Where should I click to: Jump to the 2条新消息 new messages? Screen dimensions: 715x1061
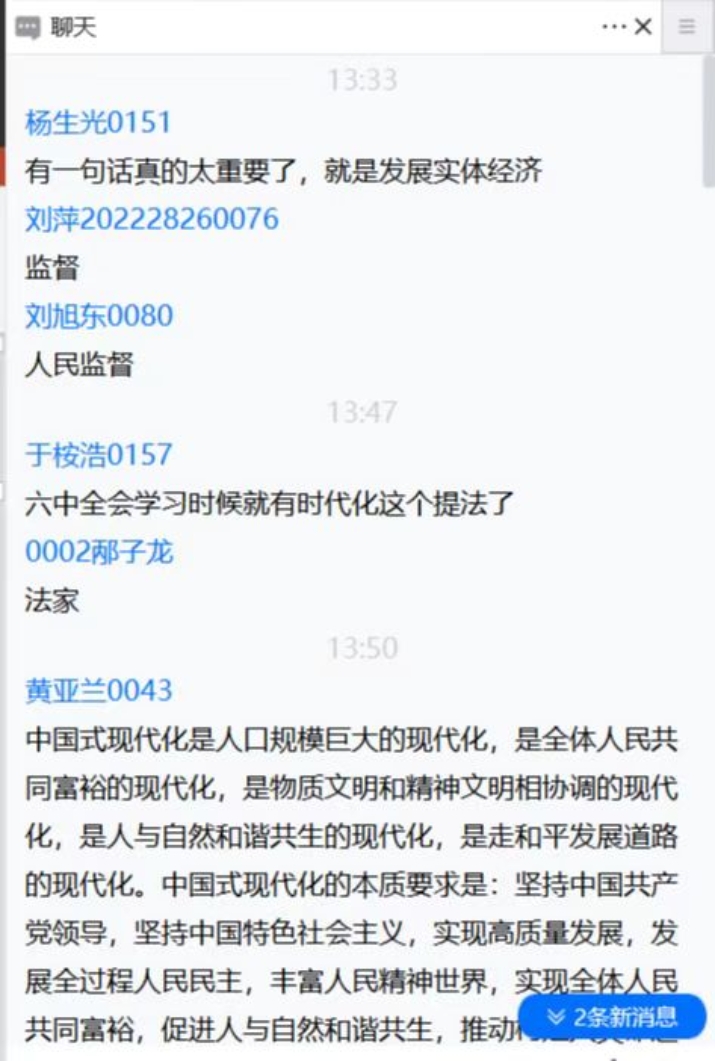pos(612,1017)
